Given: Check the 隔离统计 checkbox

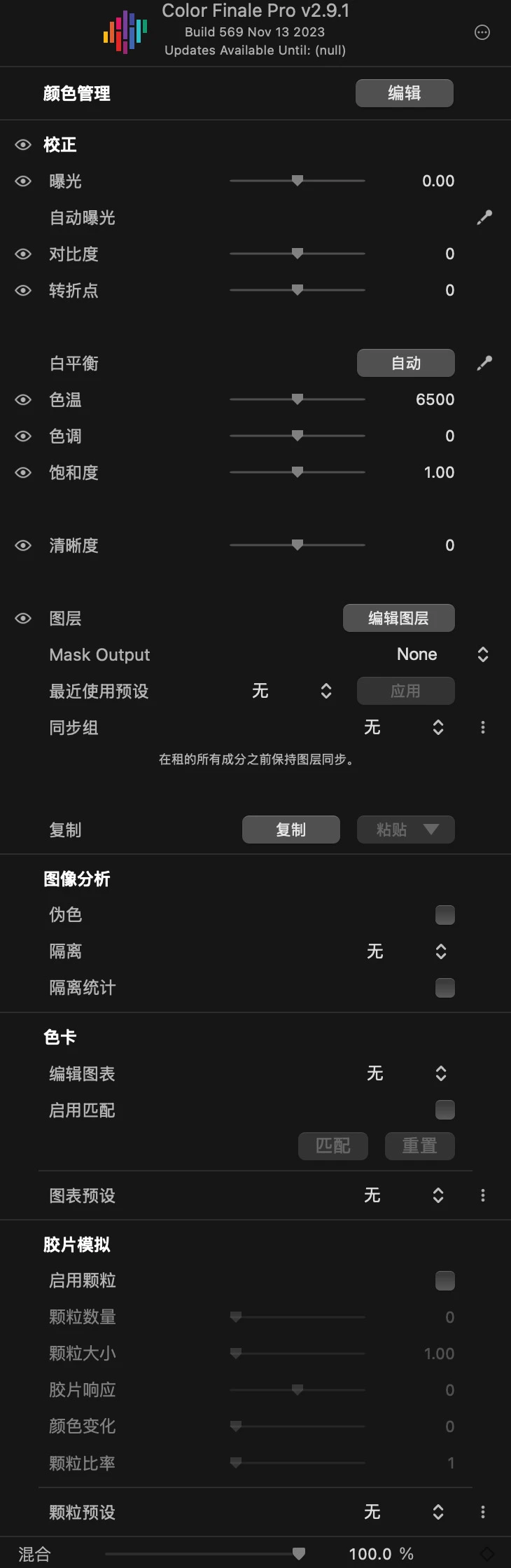Looking at the screenshot, I should point(444,988).
